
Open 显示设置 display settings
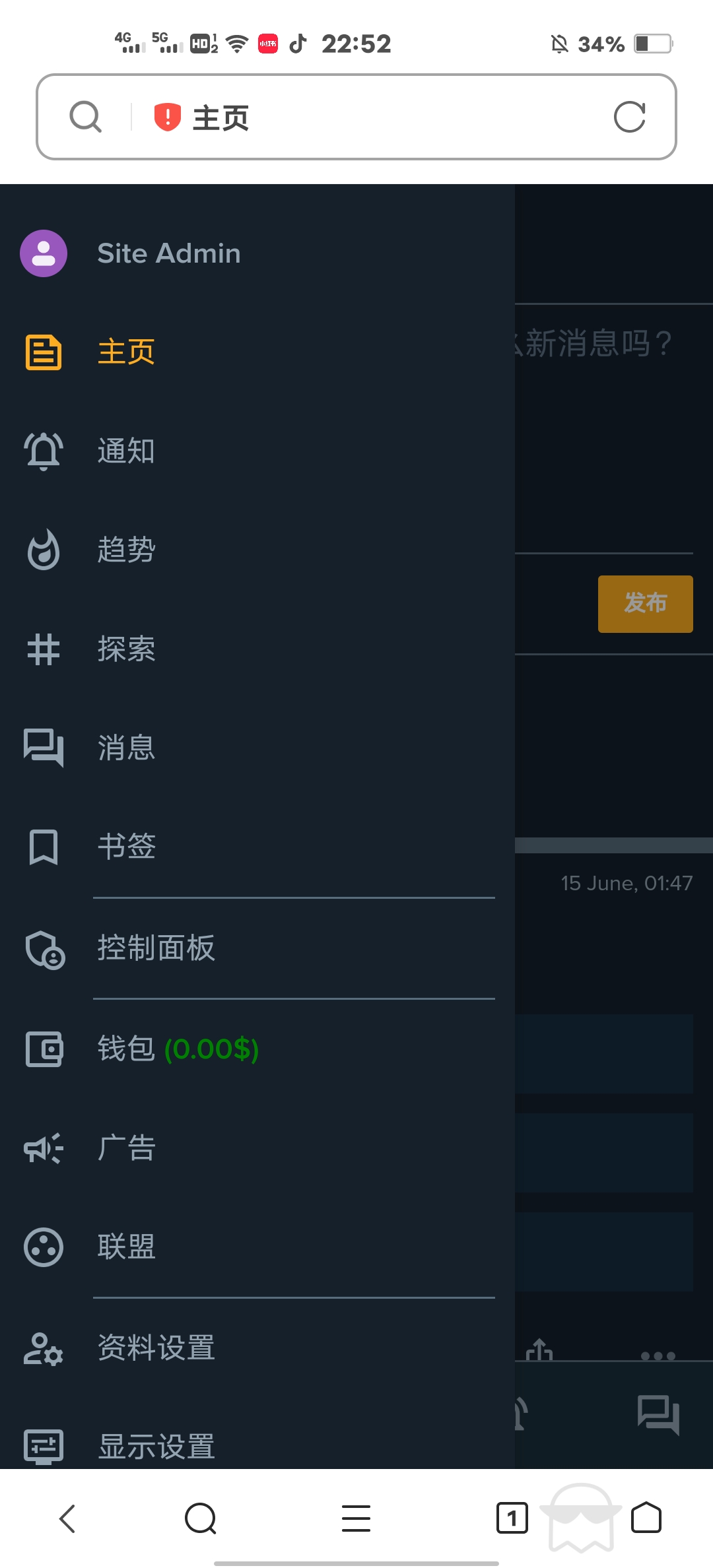click(156, 1447)
